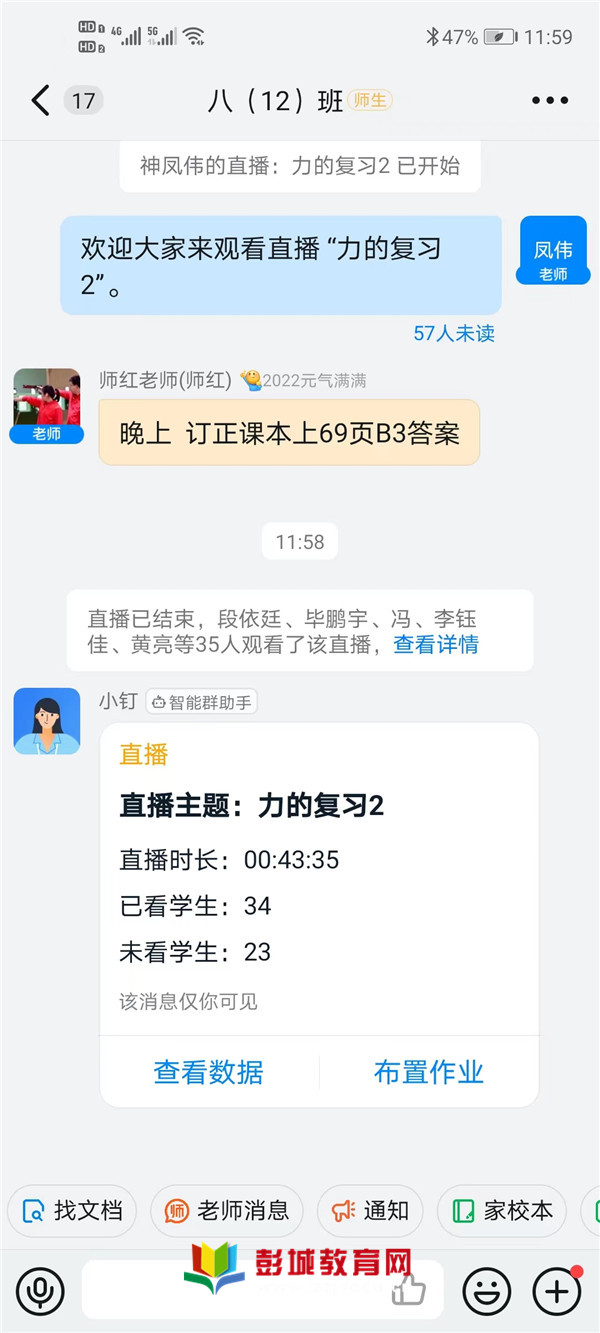Open 查看数据 for the live stream
Image resolution: width=600 pixels, height=1333 pixels.
pos(208,1072)
